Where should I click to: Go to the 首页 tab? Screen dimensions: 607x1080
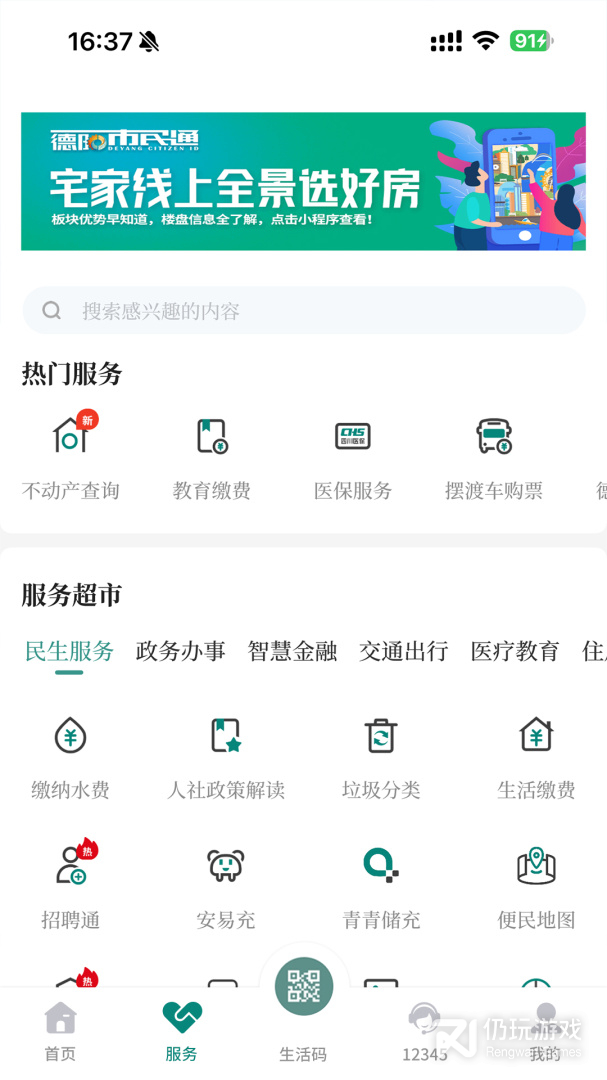(x=60, y=1032)
